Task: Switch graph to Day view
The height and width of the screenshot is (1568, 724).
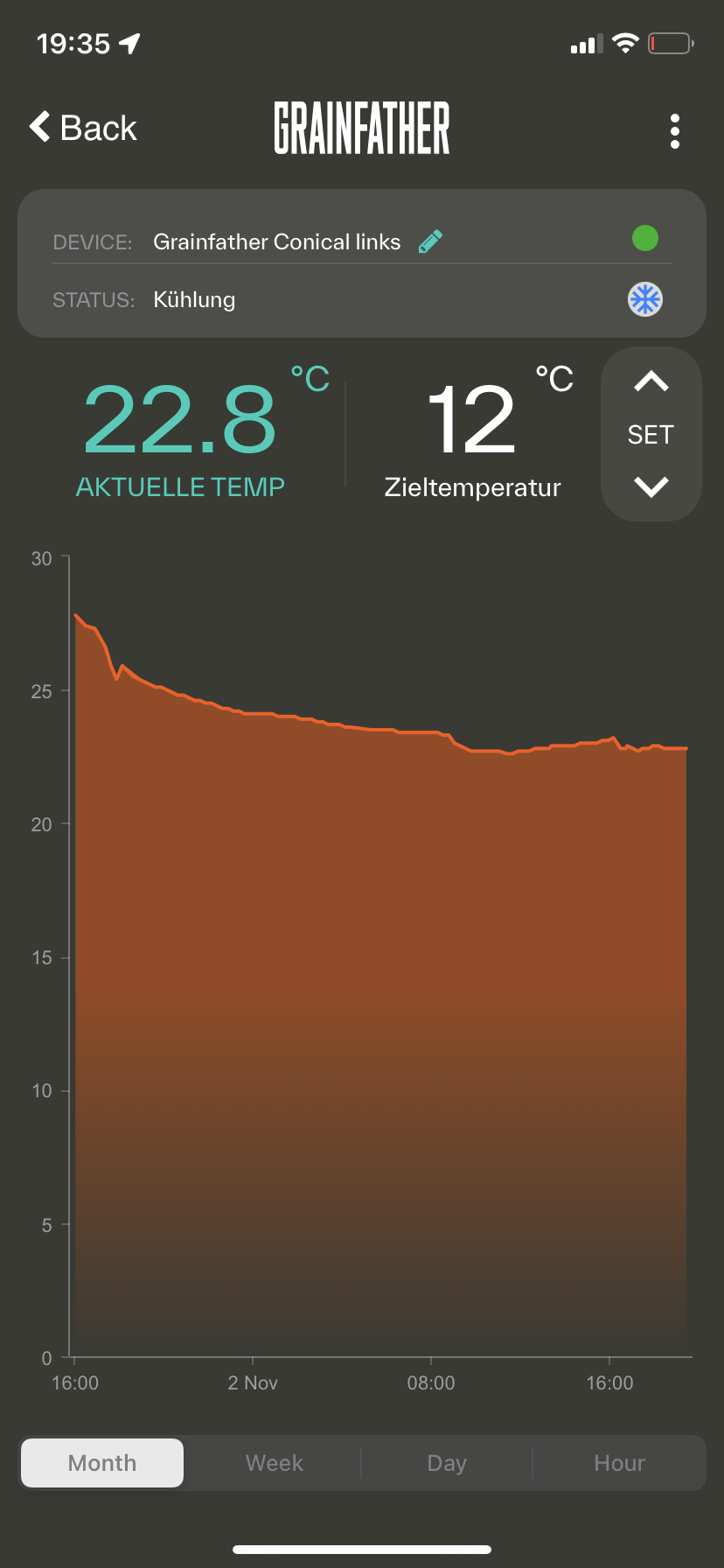Action: [447, 1463]
